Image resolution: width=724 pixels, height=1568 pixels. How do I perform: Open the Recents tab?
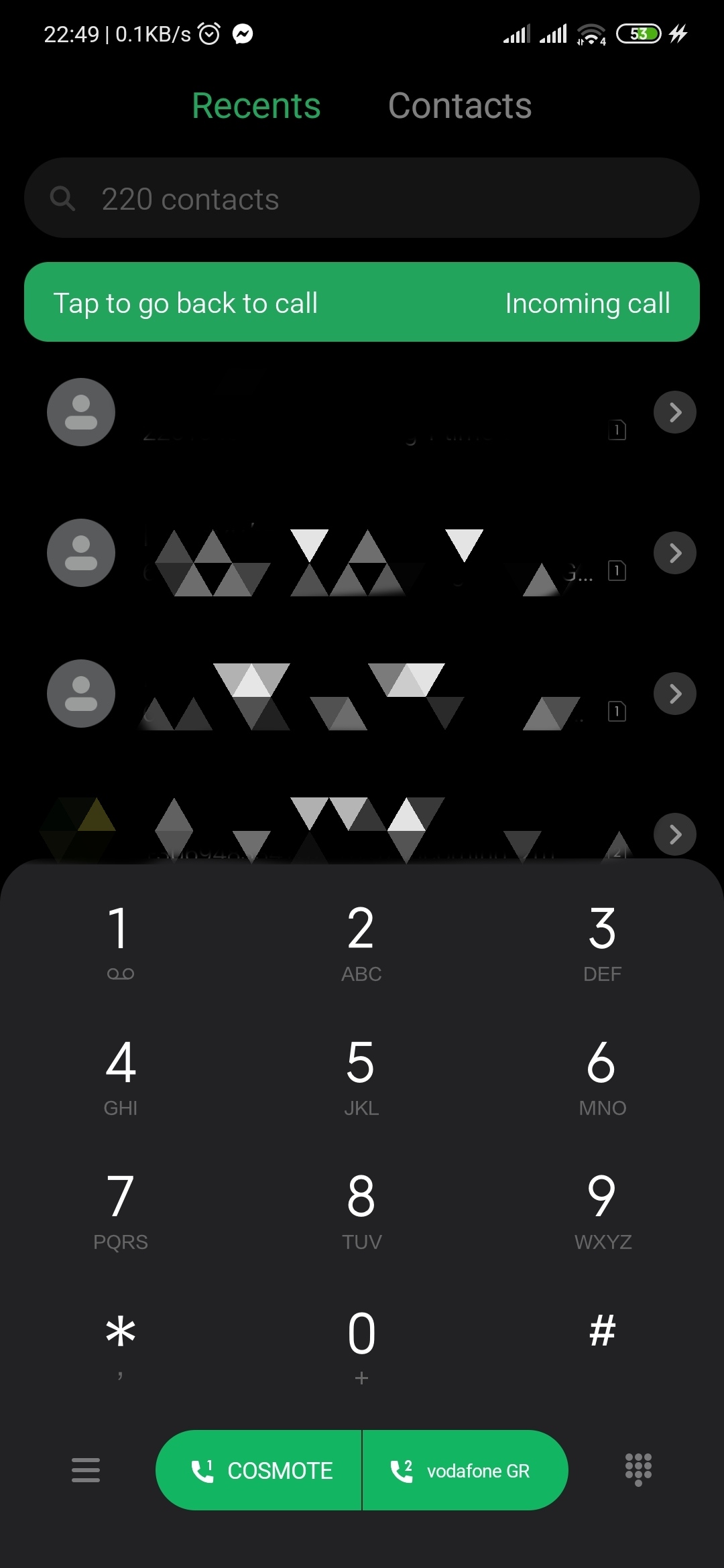(256, 106)
